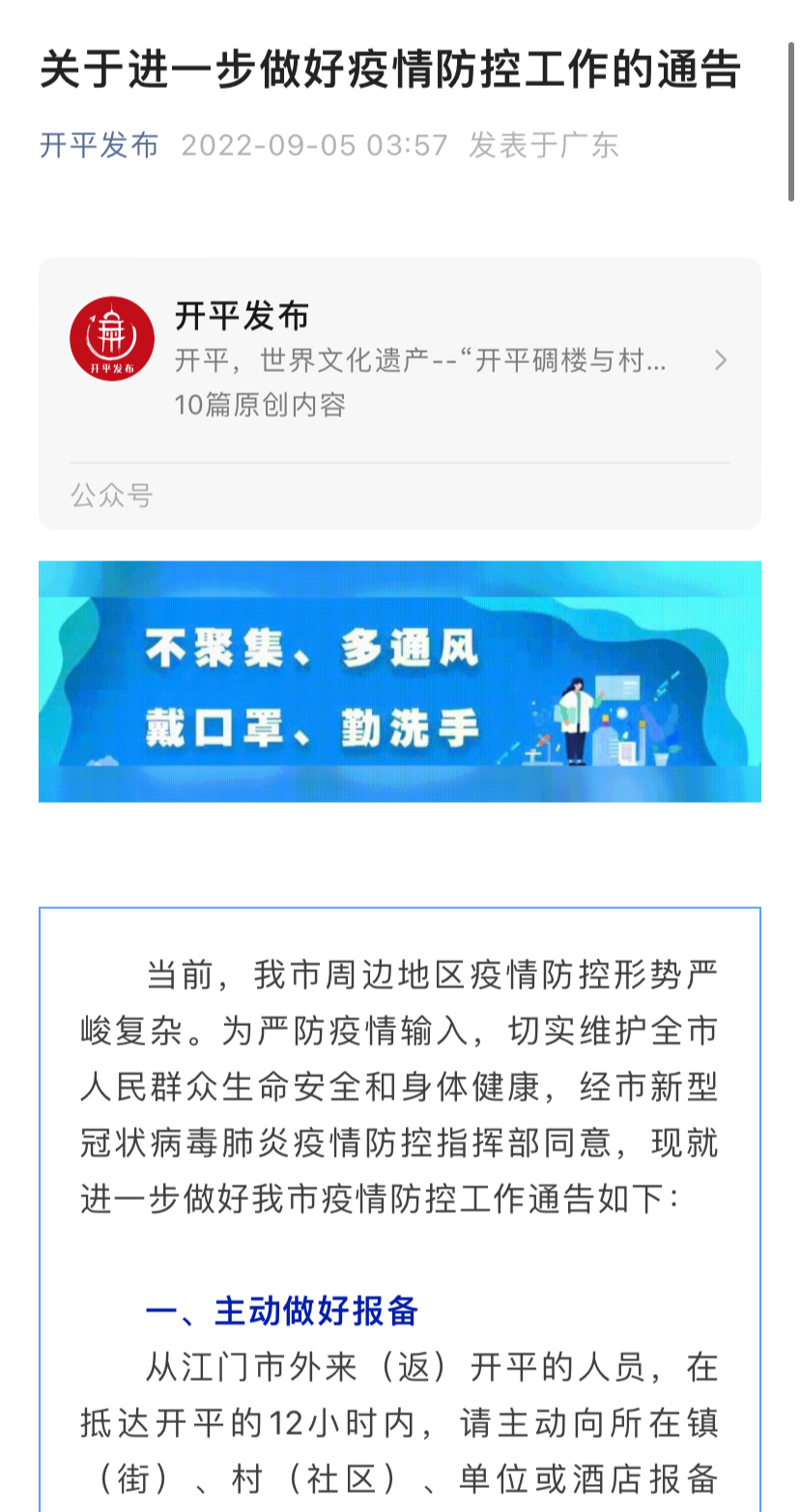Viewport: 800px width, 1512px height.
Task: Click the "不聚集、多通风" slogan text
Action: pyautogui.click(x=313, y=651)
